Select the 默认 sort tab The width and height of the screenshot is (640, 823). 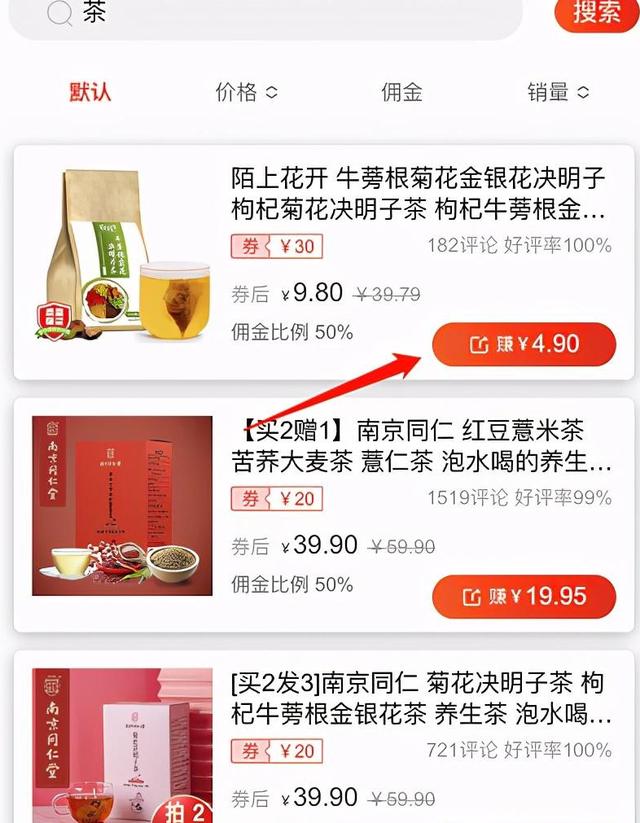90,92
